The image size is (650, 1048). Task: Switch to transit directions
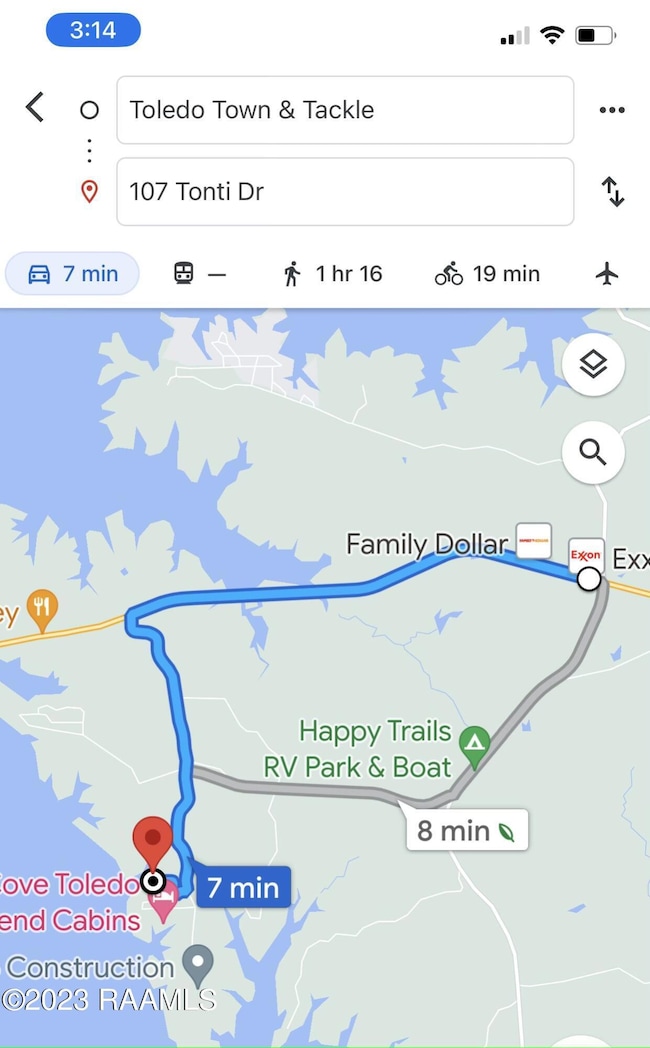tap(199, 274)
